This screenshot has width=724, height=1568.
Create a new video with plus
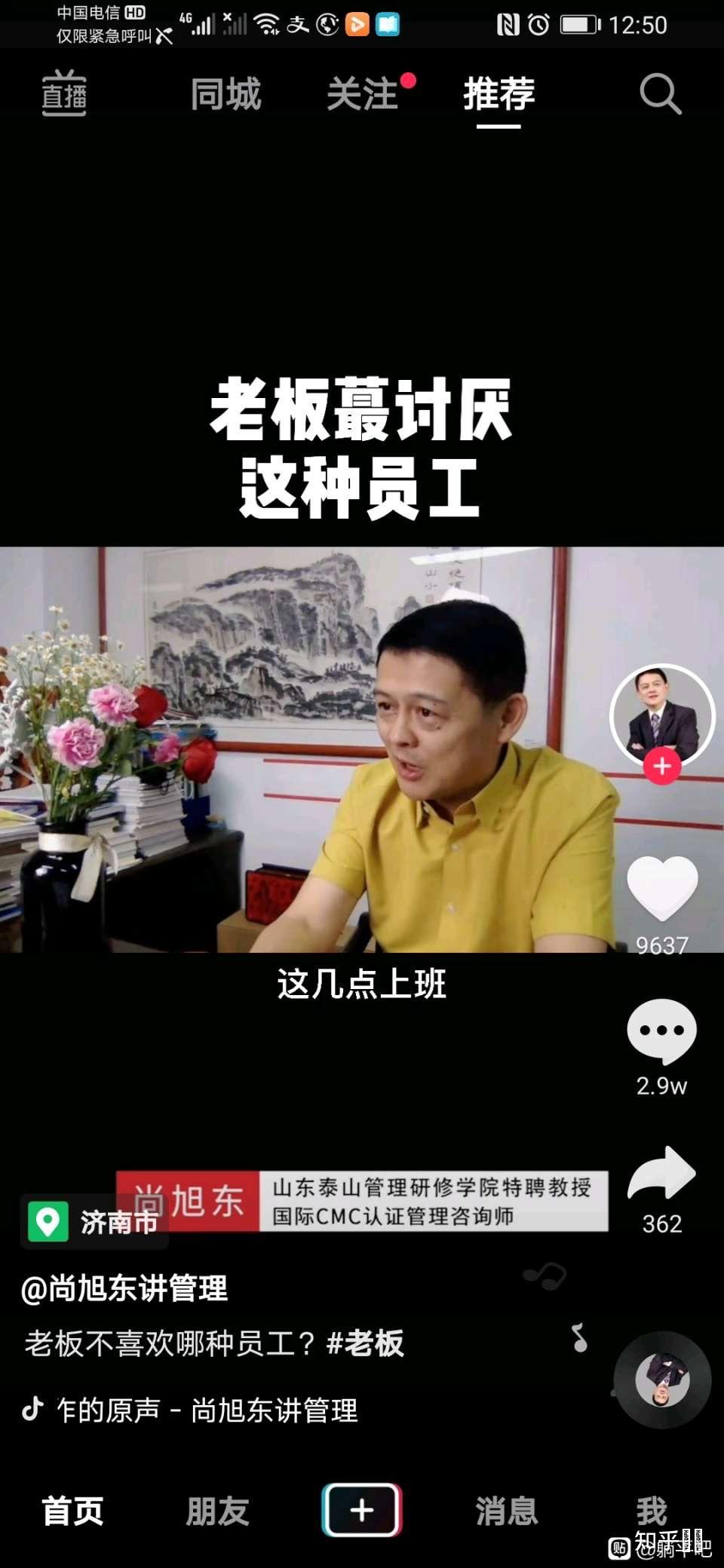point(362,1510)
